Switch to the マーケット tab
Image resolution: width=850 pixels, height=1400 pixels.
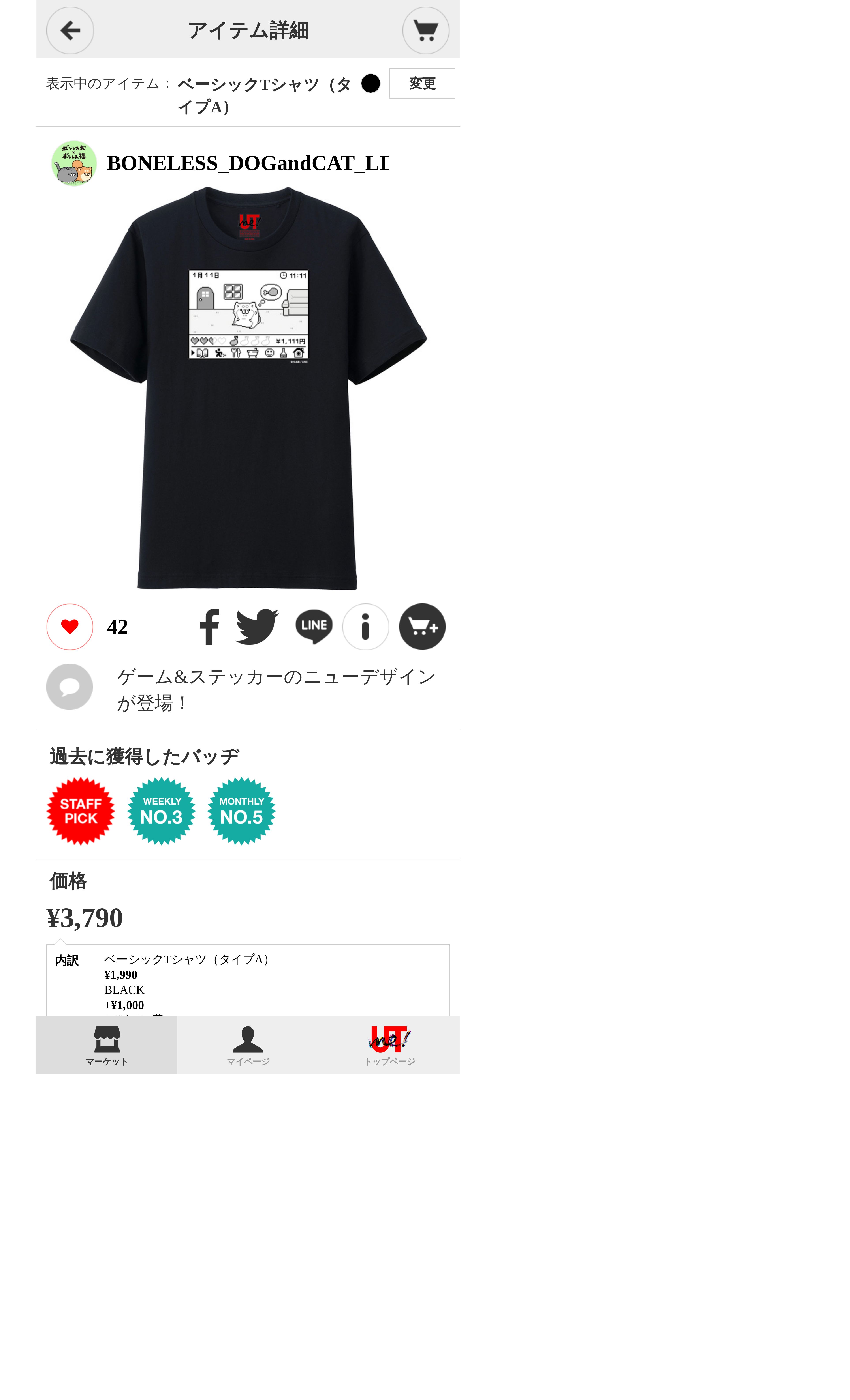pyautogui.click(x=107, y=1045)
